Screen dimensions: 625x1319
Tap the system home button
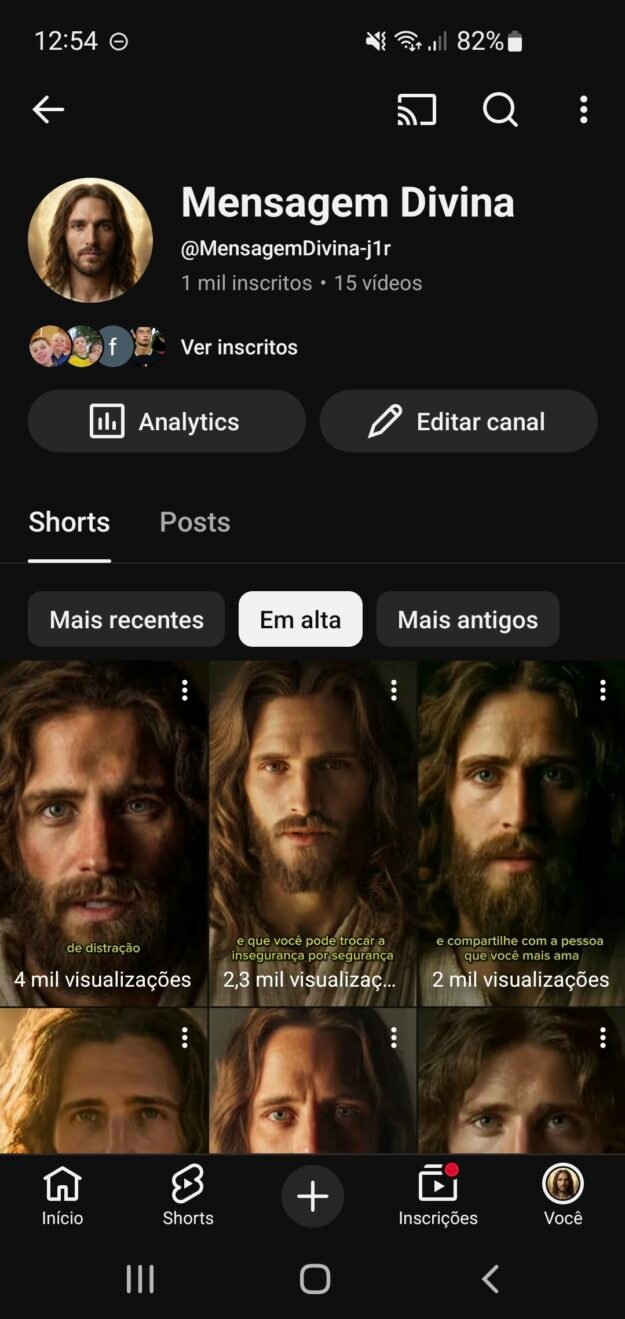pos(314,1279)
